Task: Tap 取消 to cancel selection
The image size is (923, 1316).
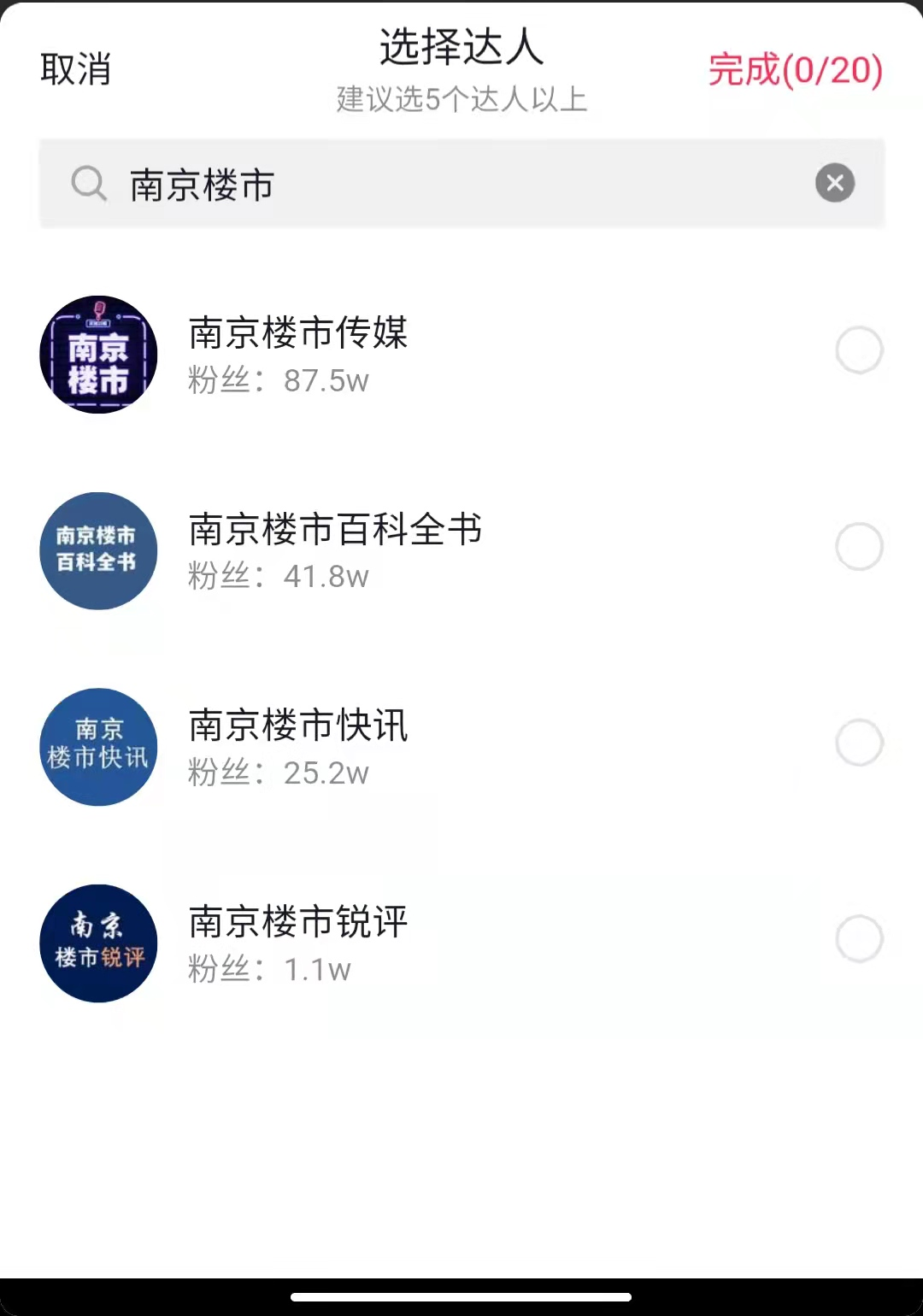Action: click(x=73, y=70)
